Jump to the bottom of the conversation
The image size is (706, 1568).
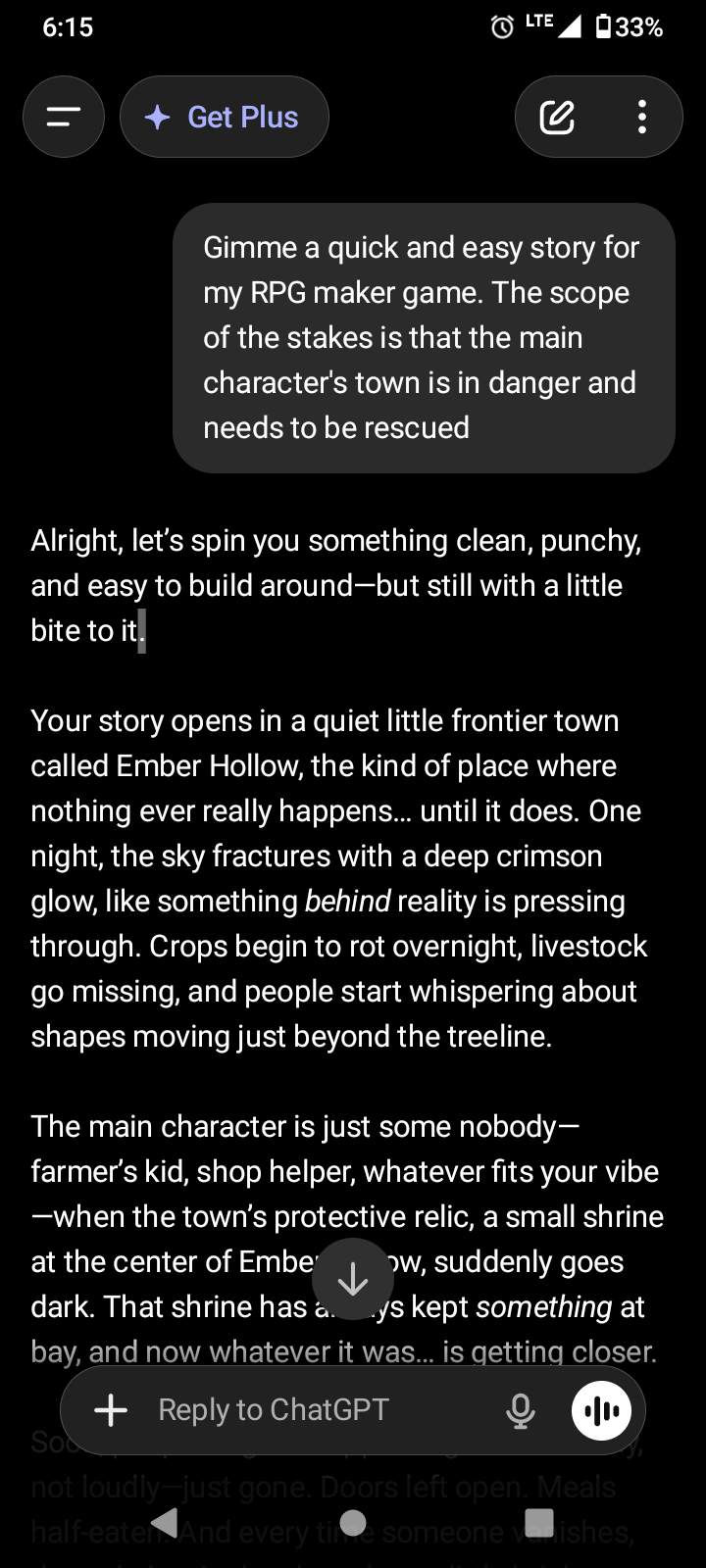click(x=353, y=1279)
